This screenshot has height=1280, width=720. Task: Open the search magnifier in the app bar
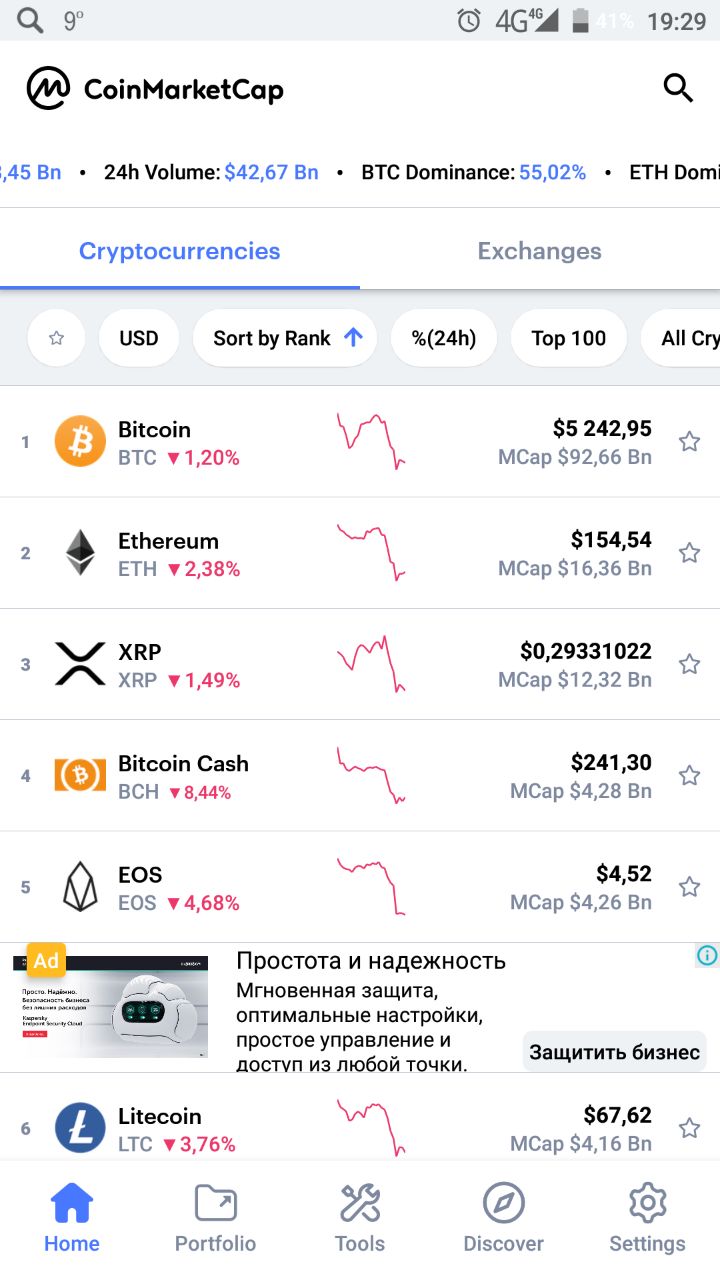(x=678, y=89)
